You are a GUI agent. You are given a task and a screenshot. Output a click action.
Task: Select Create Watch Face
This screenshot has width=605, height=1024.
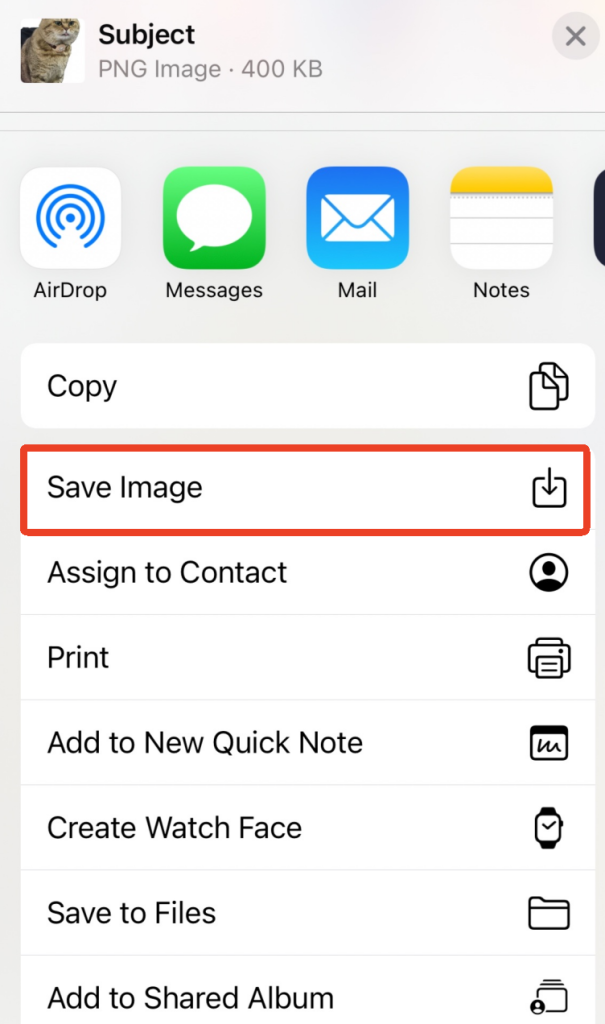click(x=307, y=827)
